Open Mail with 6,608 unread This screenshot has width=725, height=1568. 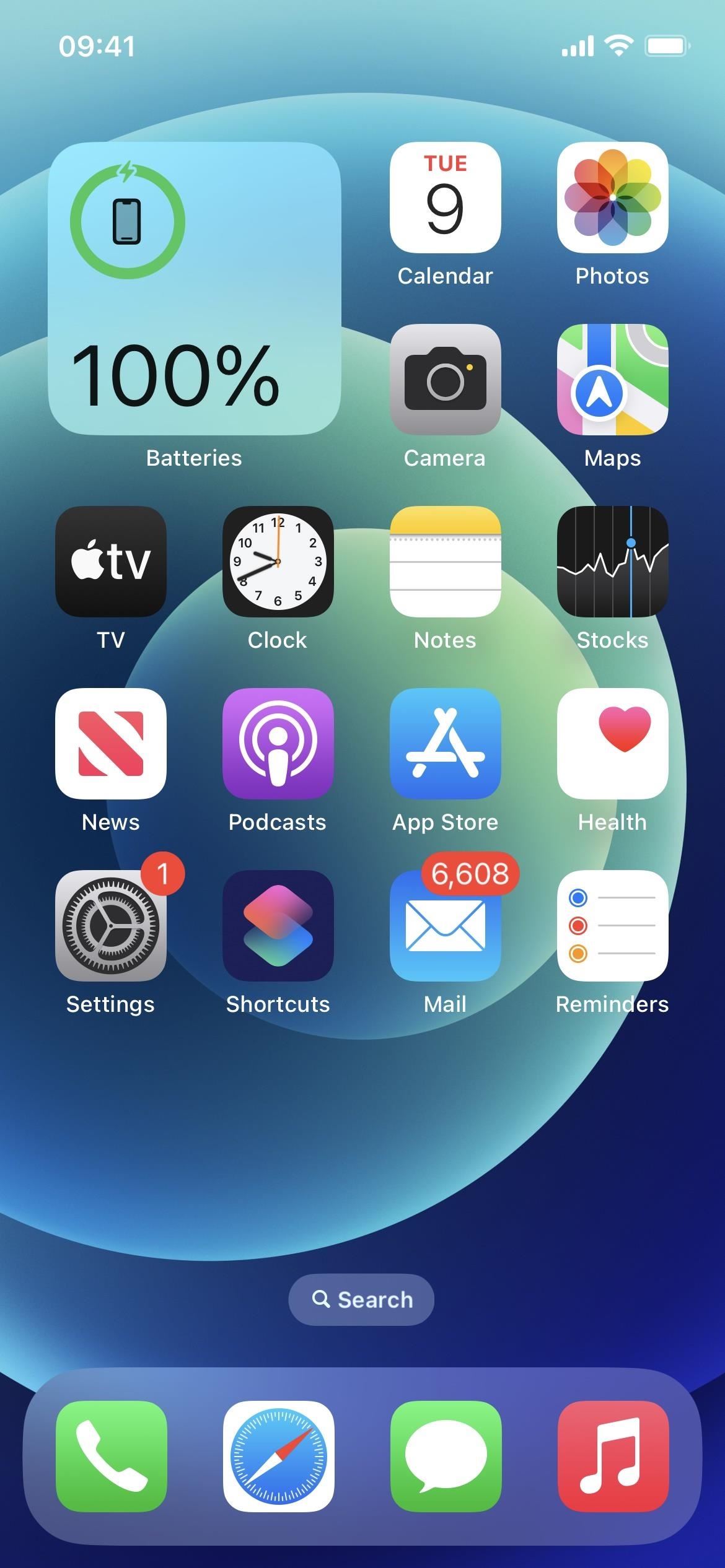(445, 926)
